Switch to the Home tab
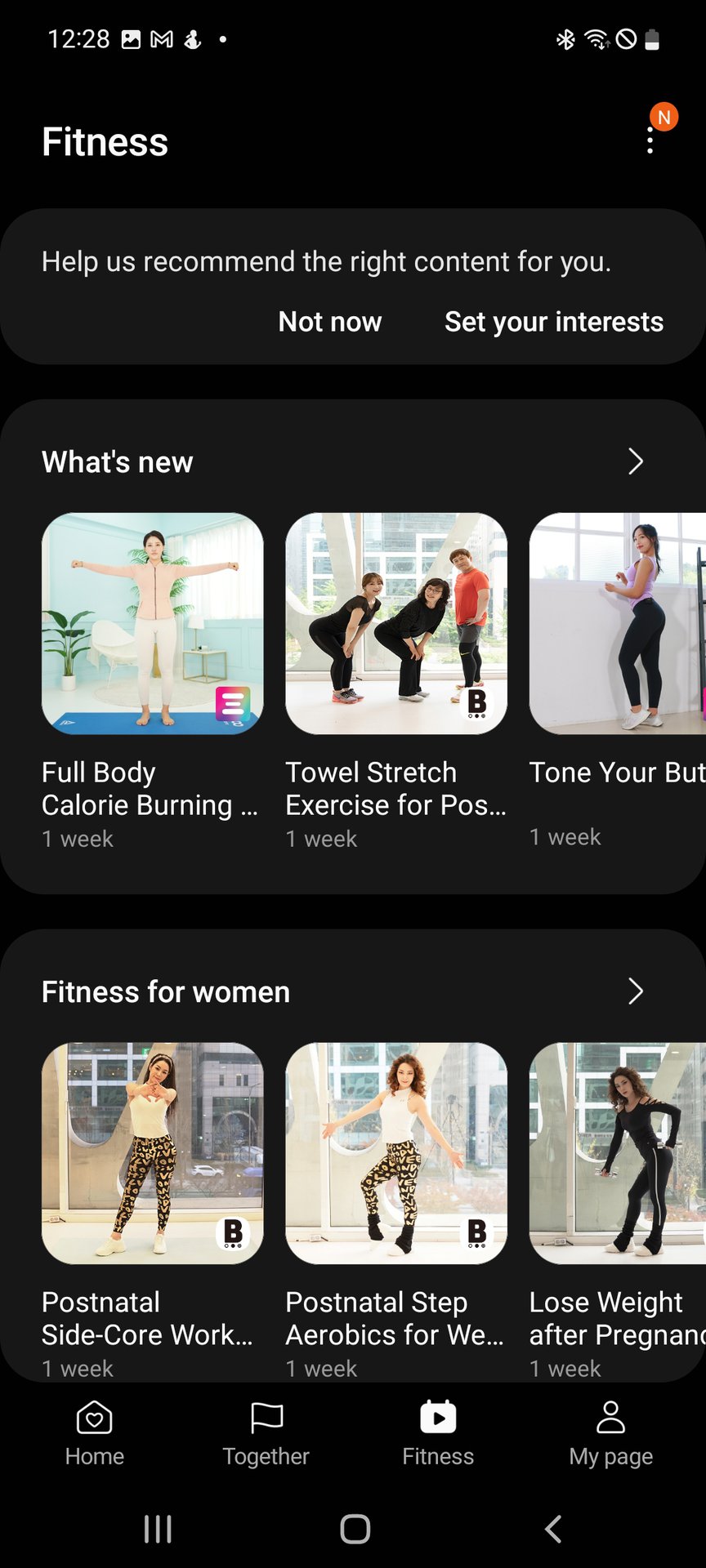Screen dimensions: 706x1568 click(x=95, y=1433)
